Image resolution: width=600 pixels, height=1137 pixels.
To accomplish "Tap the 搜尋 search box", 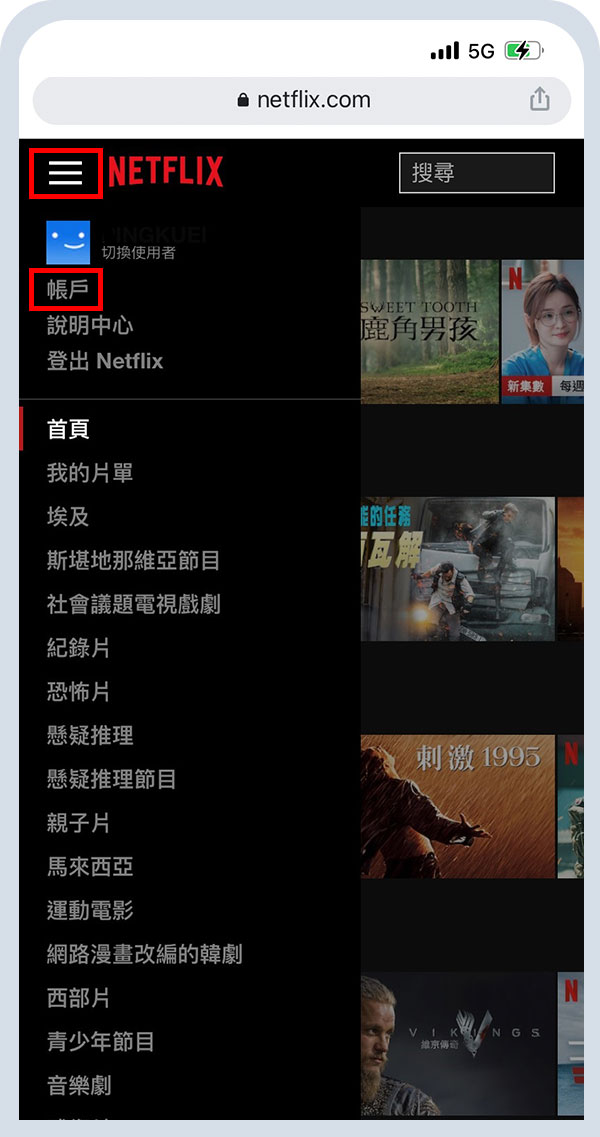I will click(x=476, y=173).
